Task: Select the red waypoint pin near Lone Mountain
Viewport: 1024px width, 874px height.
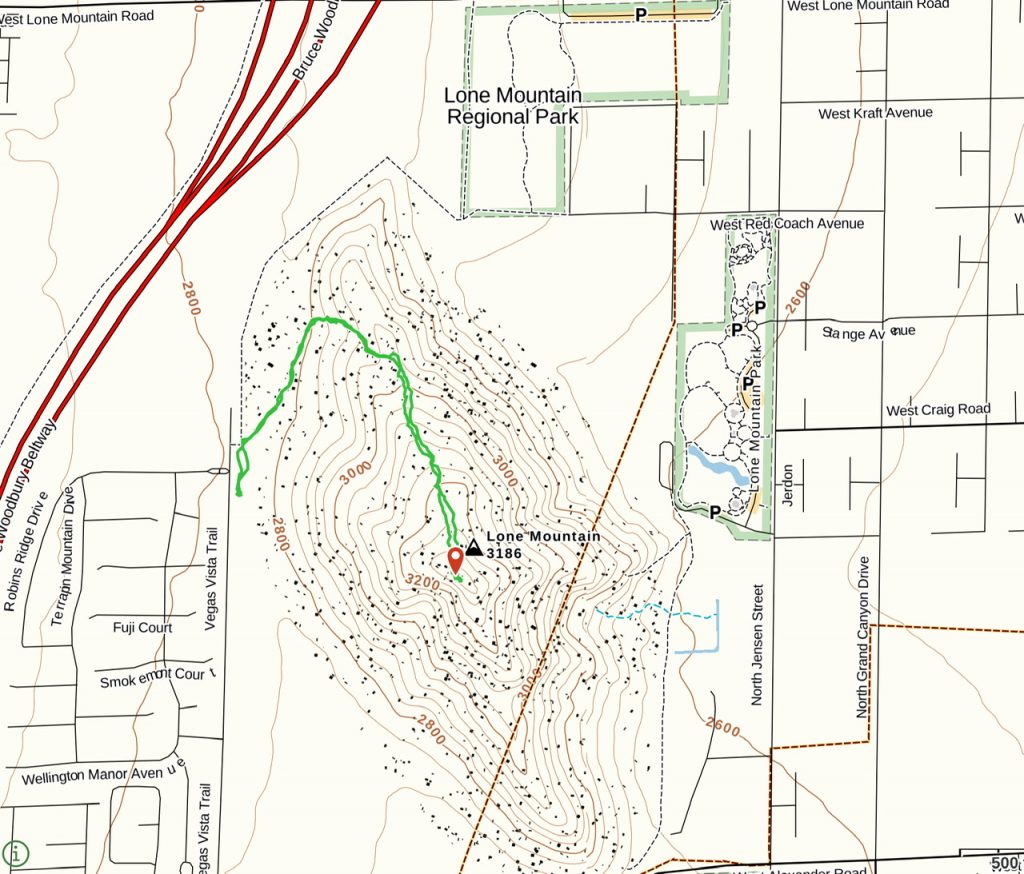Action: pyautogui.click(x=455, y=558)
